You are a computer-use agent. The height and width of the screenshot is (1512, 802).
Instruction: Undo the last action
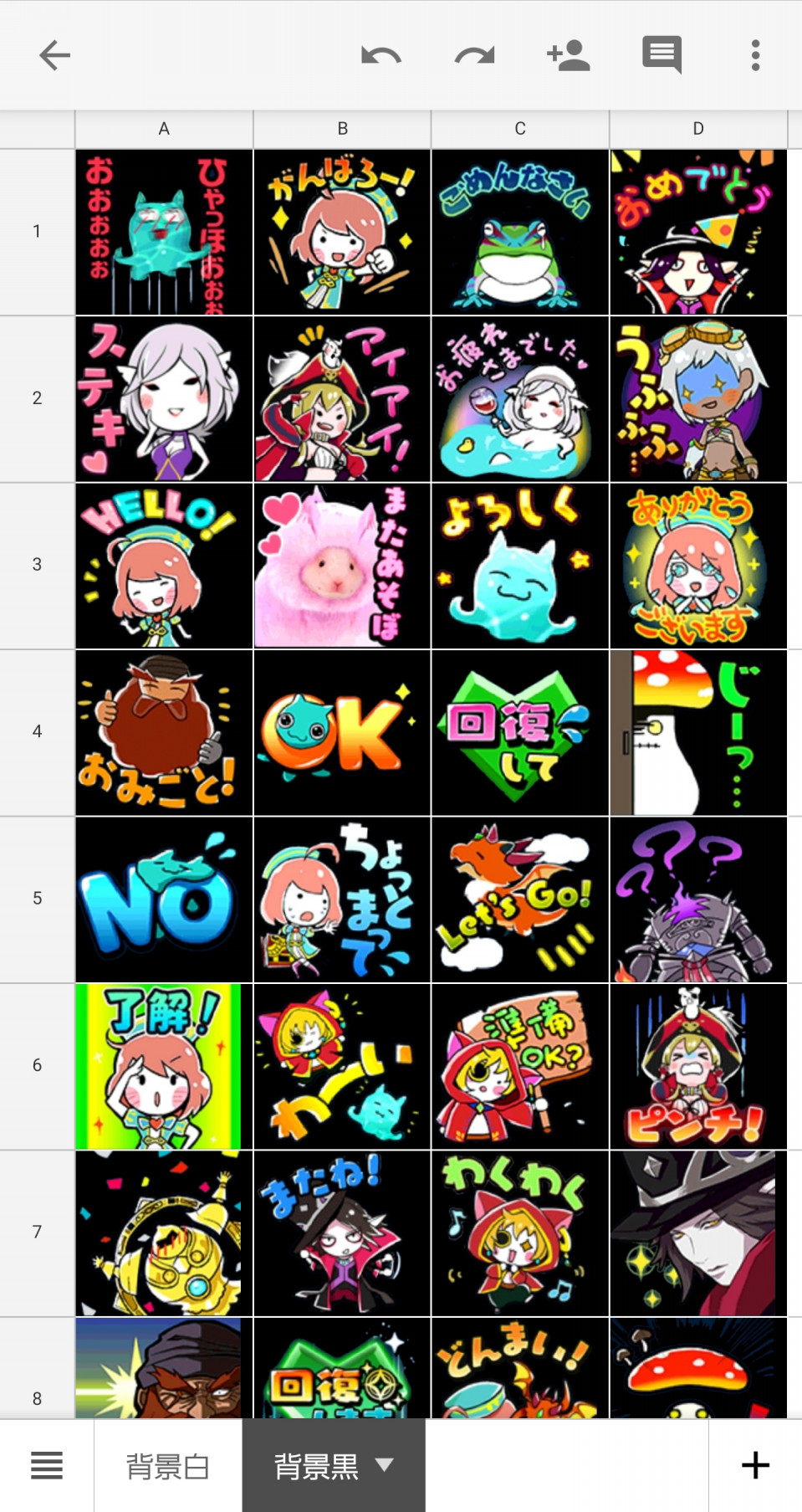[x=381, y=55]
